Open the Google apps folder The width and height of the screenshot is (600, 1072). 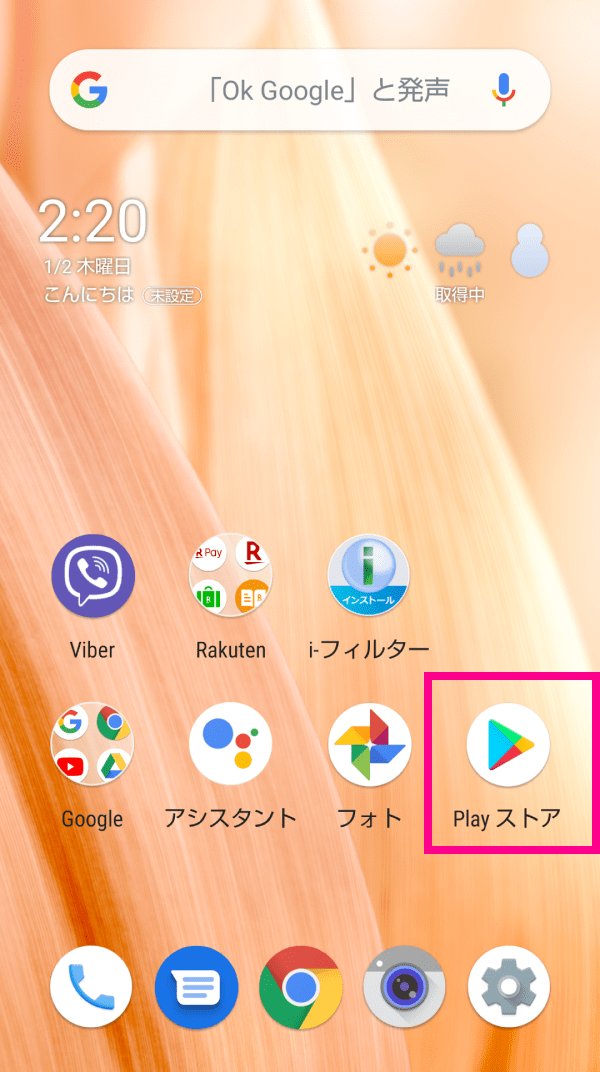[92, 744]
